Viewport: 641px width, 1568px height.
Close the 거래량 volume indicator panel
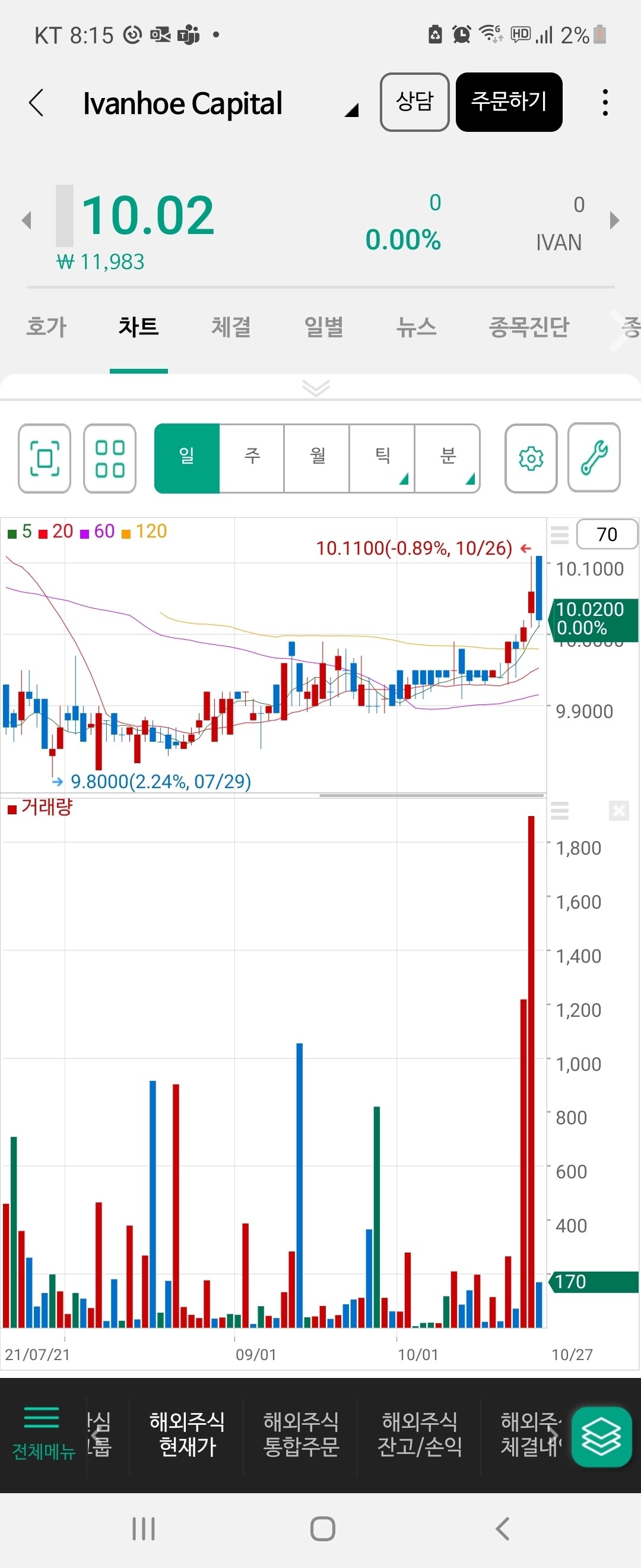tap(618, 811)
